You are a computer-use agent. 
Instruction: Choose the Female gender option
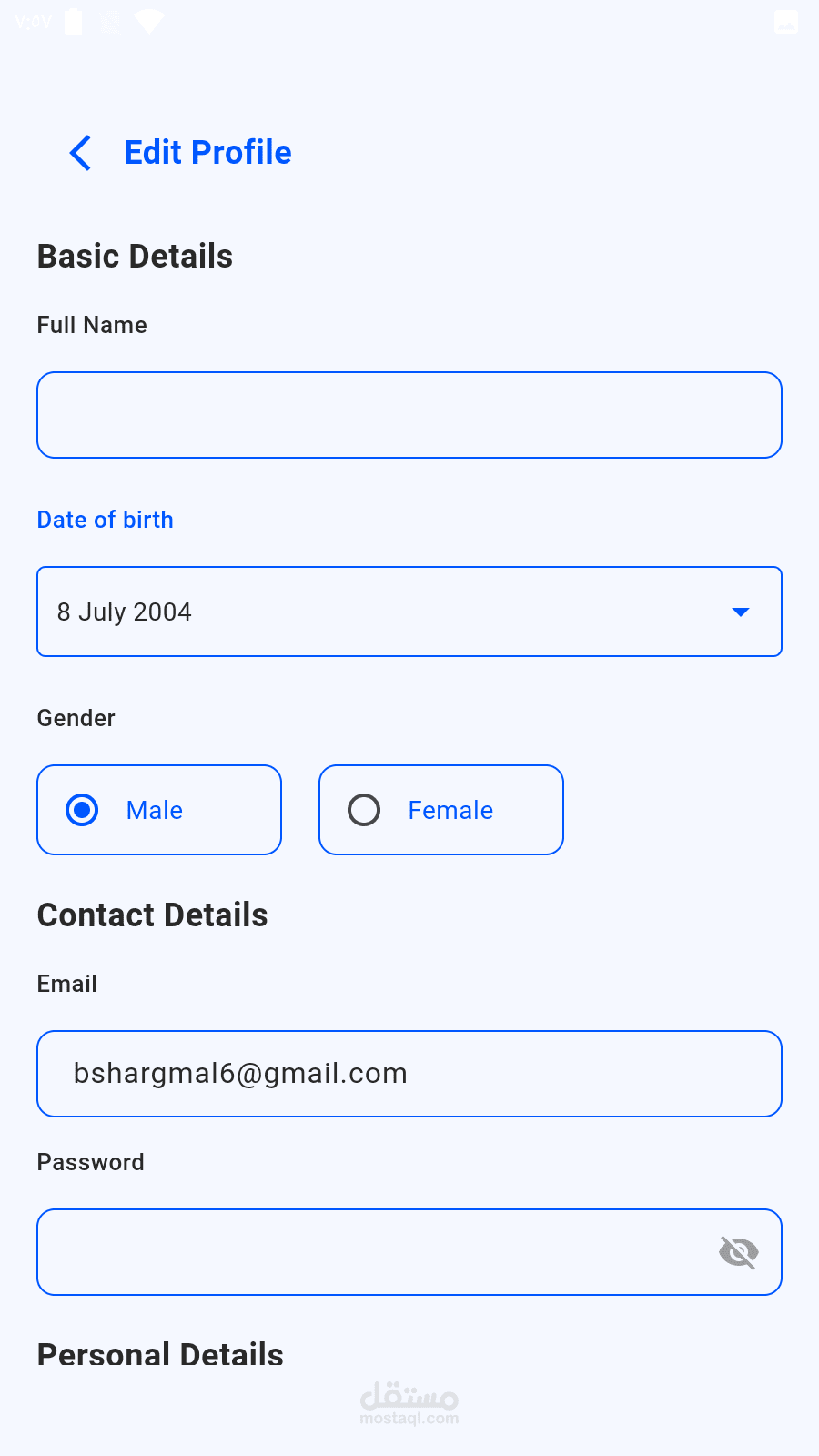pos(441,810)
